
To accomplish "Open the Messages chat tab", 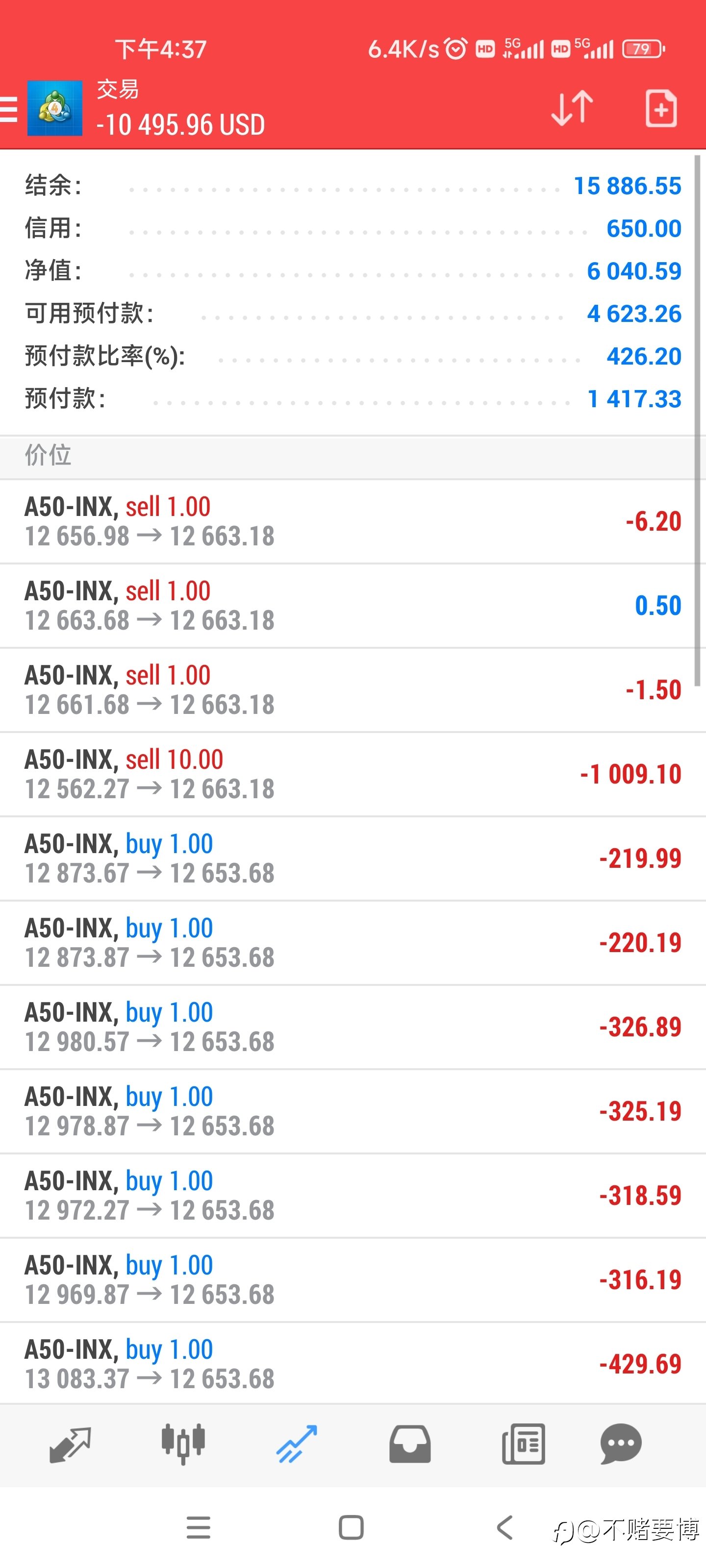I will 621,1445.
